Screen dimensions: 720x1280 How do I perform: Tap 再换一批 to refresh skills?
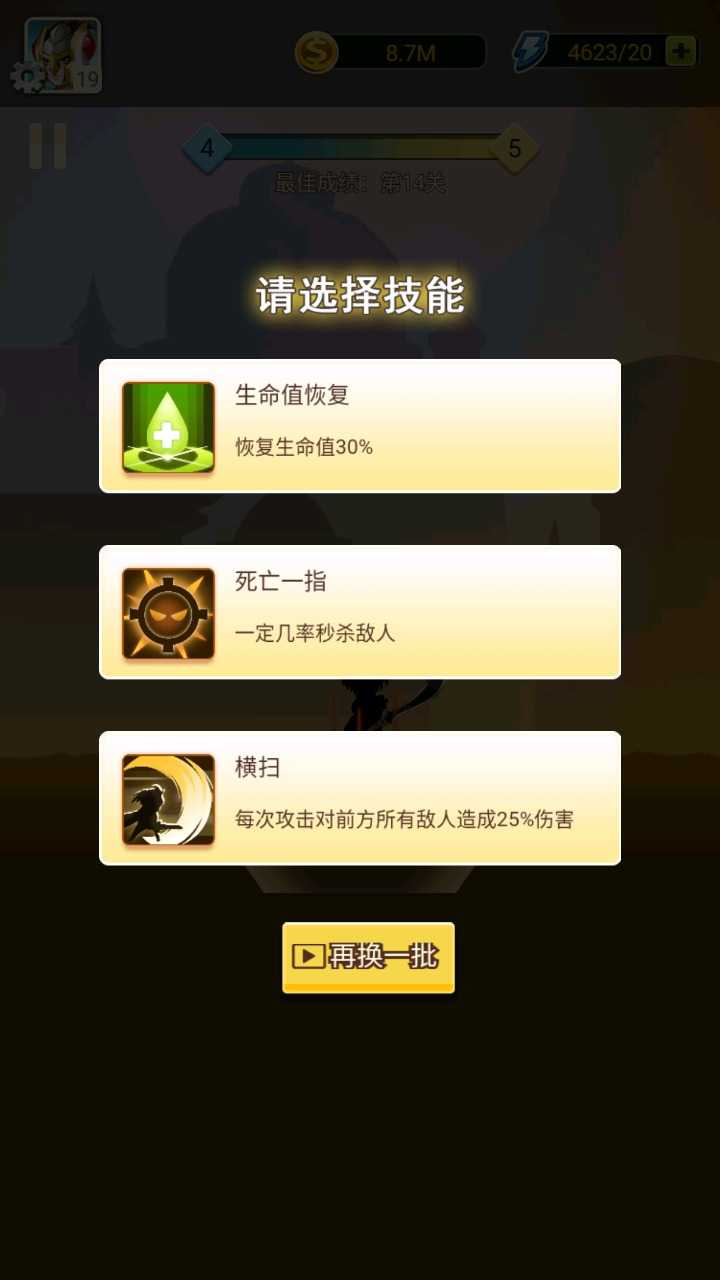[368, 958]
